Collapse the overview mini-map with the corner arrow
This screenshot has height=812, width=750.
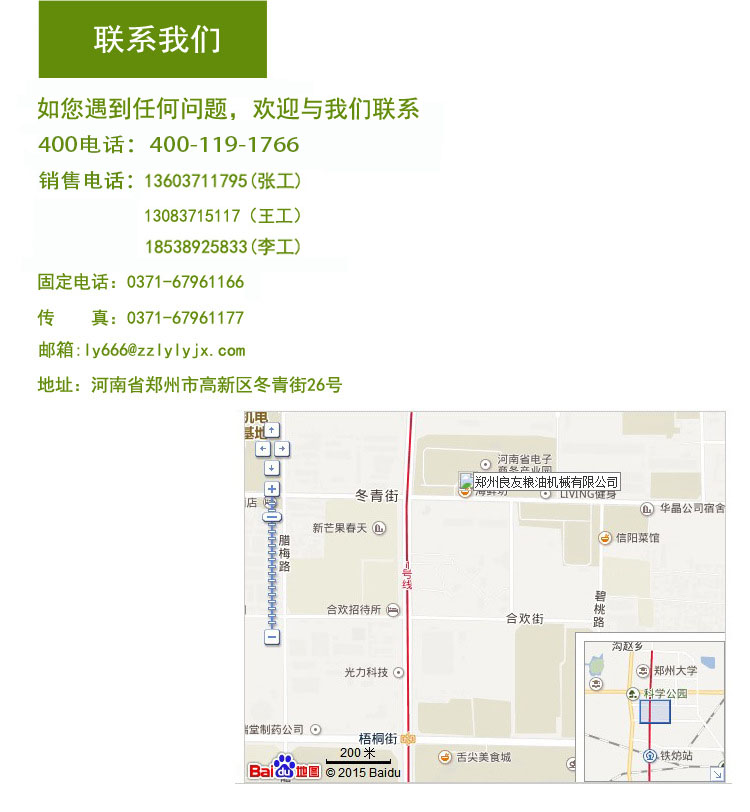(717, 774)
